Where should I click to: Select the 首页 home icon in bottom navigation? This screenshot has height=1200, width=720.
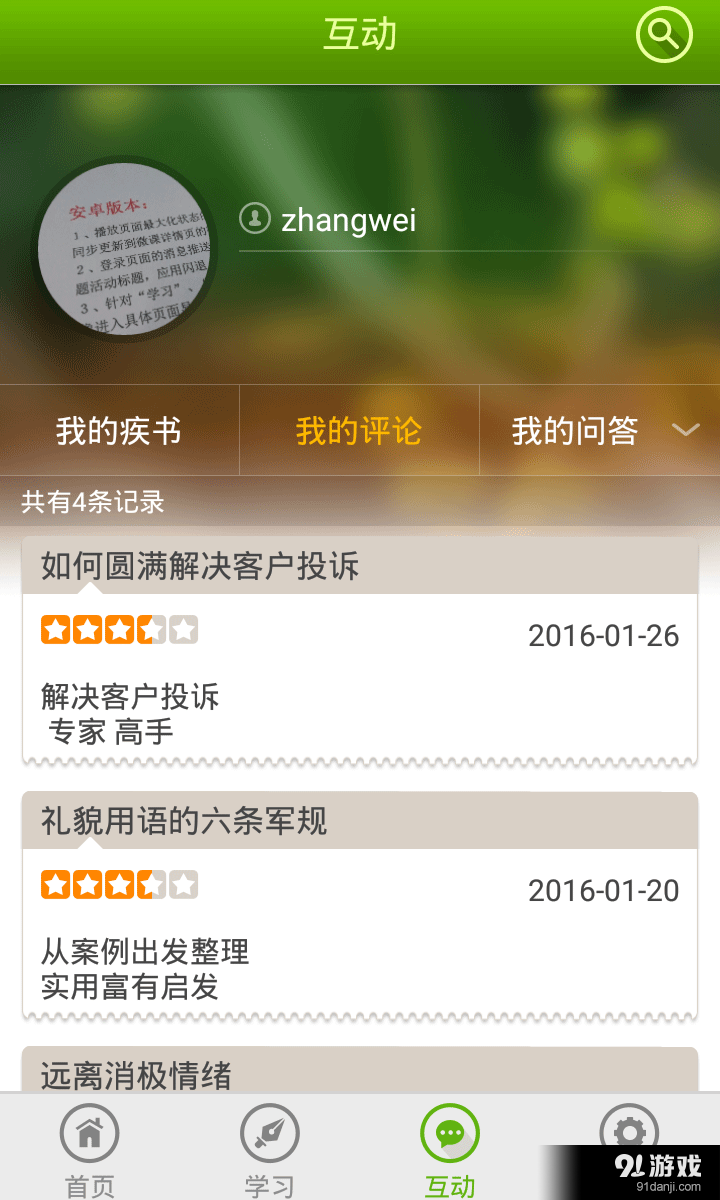90,1135
